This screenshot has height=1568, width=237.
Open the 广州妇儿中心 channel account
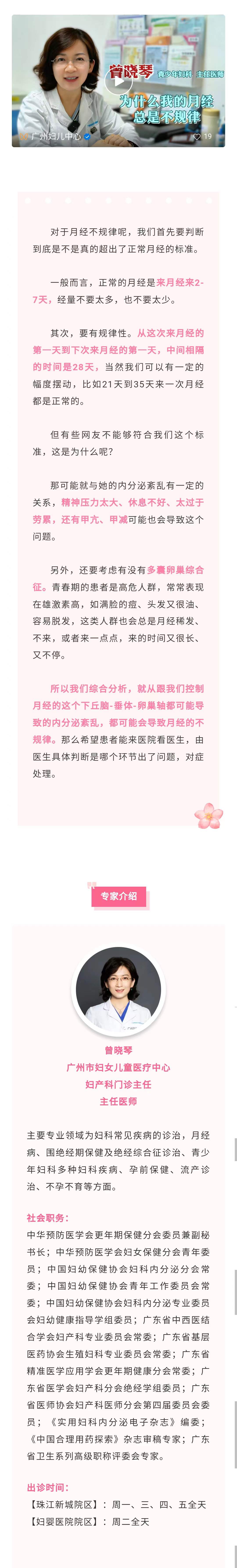(x=56, y=136)
